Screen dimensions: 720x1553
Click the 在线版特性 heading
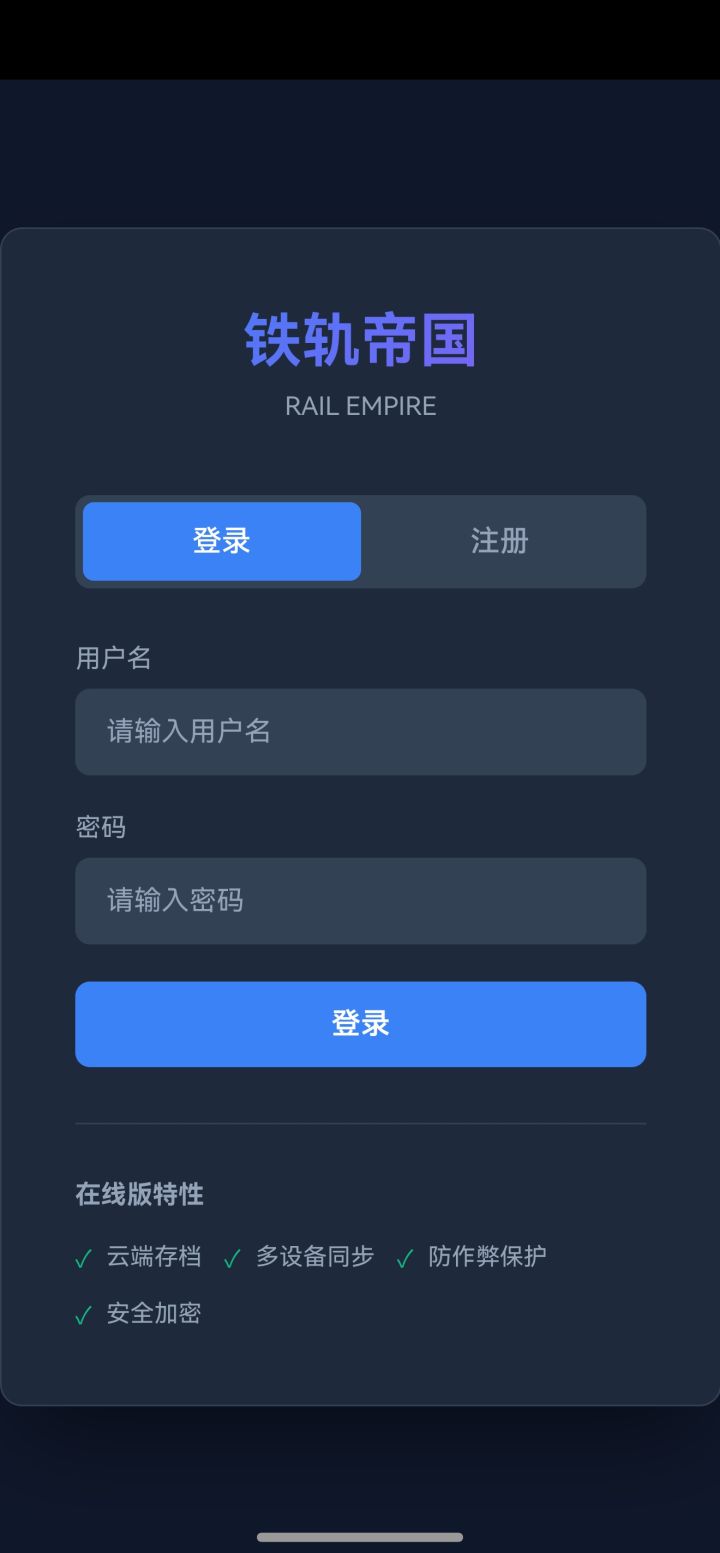(x=138, y=1195)
